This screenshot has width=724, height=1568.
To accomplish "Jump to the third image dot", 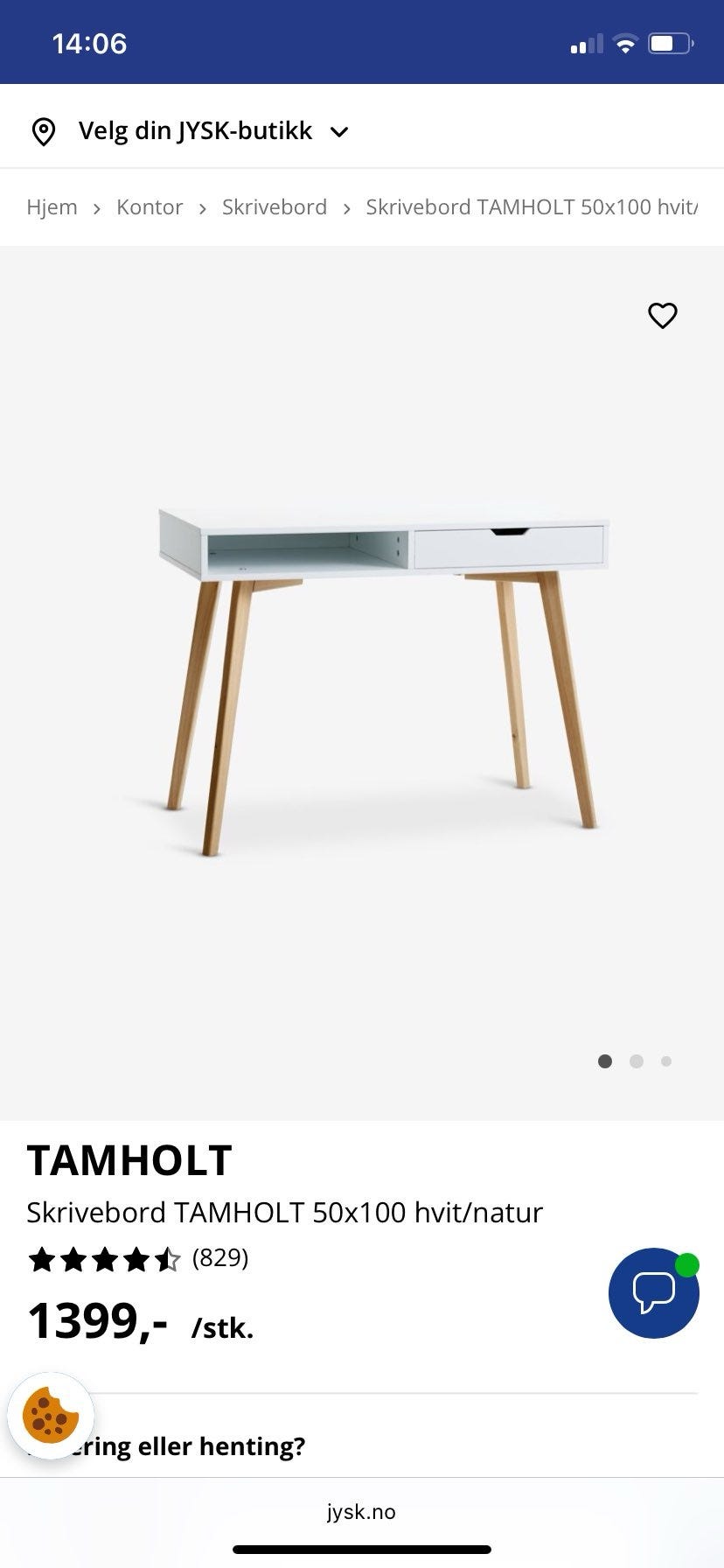I will pyautogui.click(x=666, y=1061).
